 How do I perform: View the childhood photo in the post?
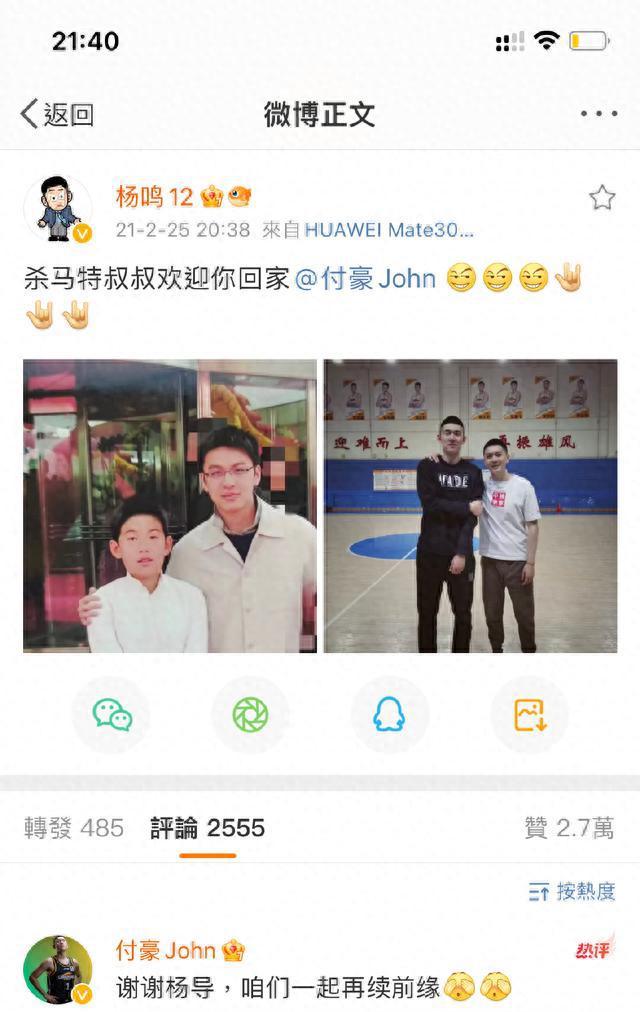[170, 506]
